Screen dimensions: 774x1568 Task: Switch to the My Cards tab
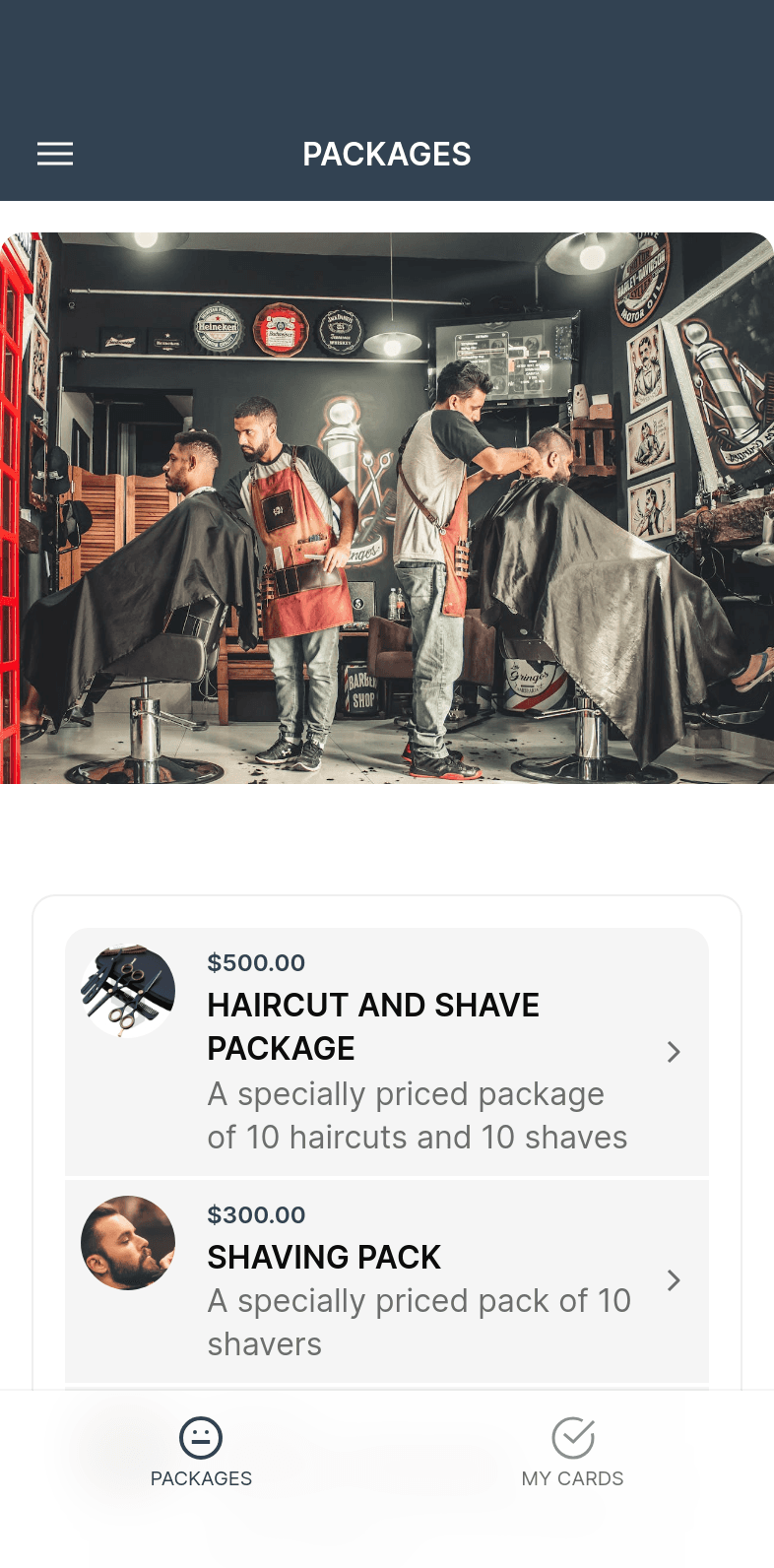coord(572,1452)
